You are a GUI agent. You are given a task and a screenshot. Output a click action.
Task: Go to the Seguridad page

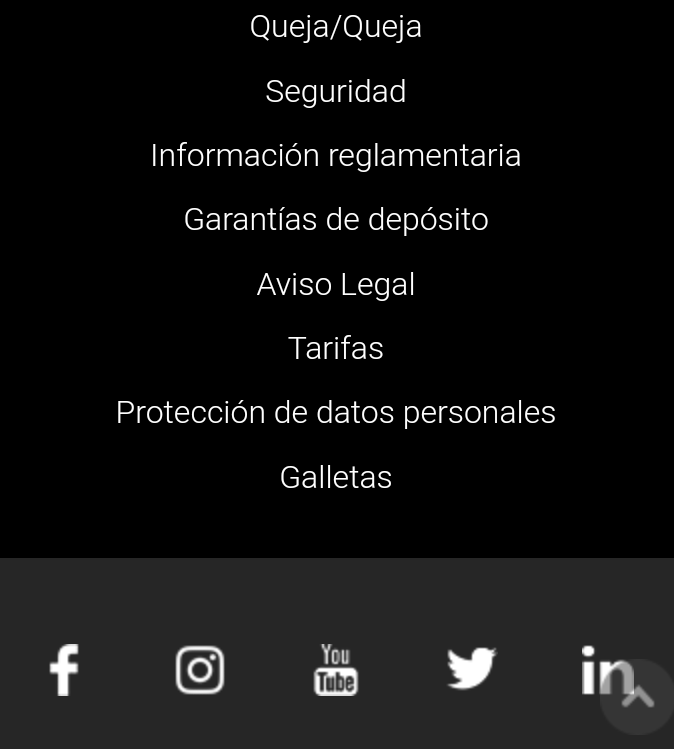click(x=336, y=91)
